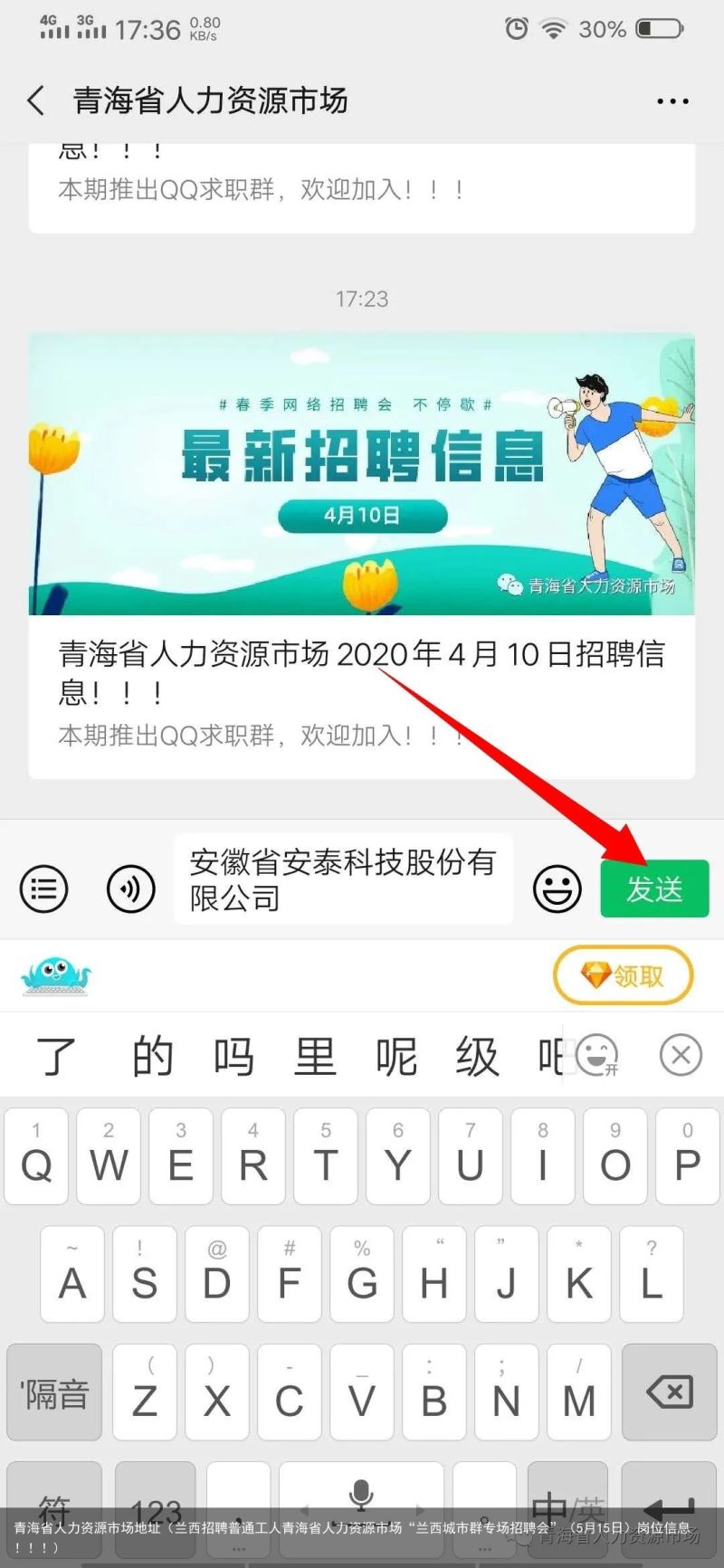Tap the 领取 reward button
The height and width of the screenshot is (1568, 724).
click(623, 975)
